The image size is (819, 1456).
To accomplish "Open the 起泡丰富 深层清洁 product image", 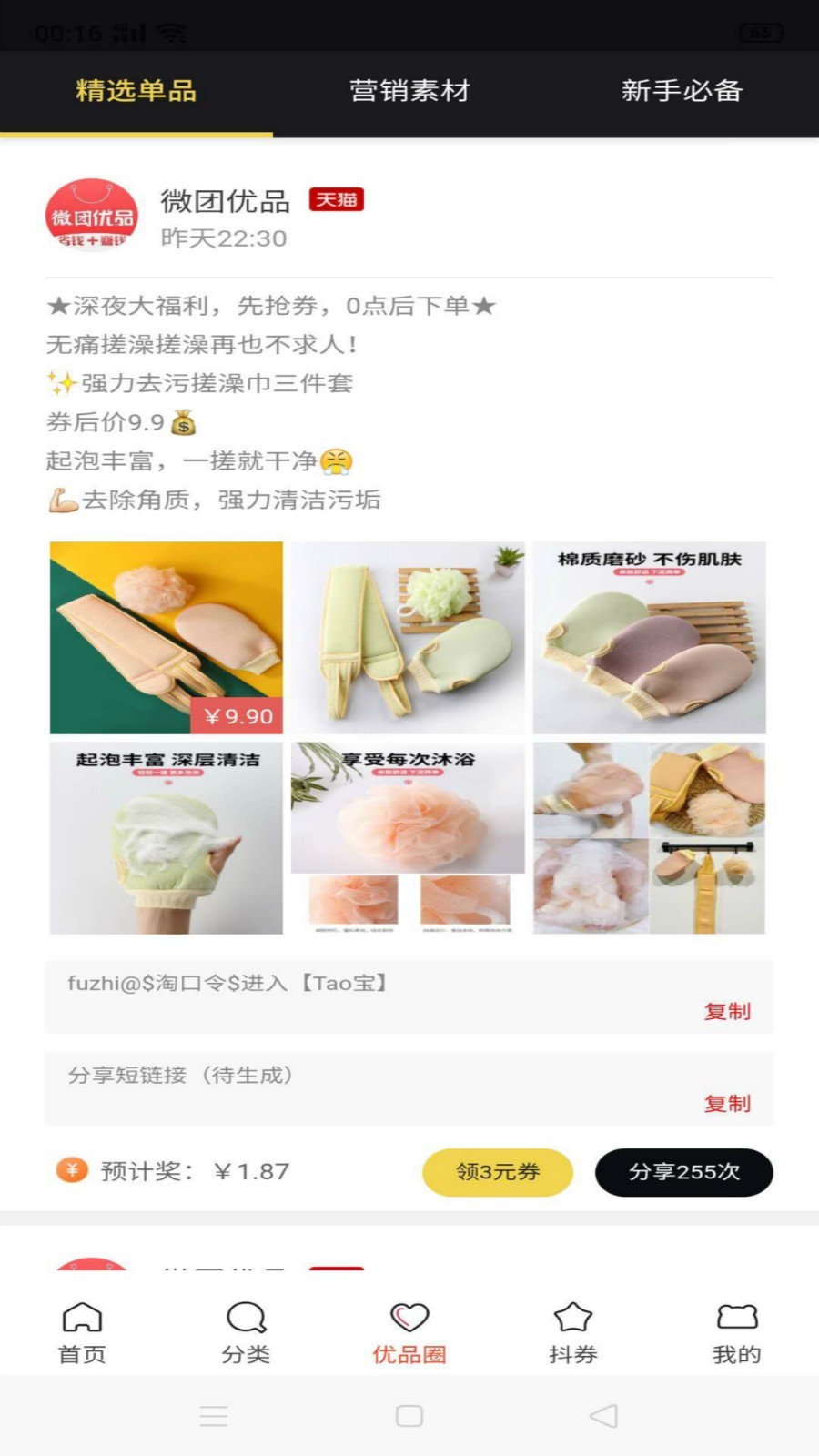I will point(167,838).
